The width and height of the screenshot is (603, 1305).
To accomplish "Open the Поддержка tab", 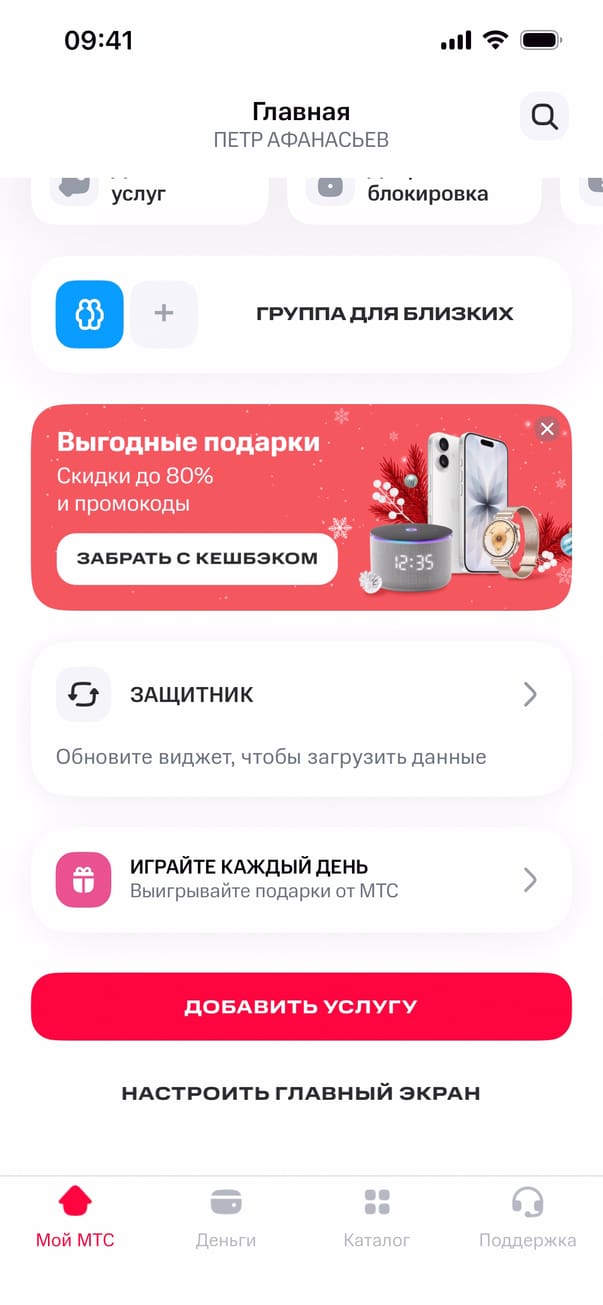I will (527, 1216).
